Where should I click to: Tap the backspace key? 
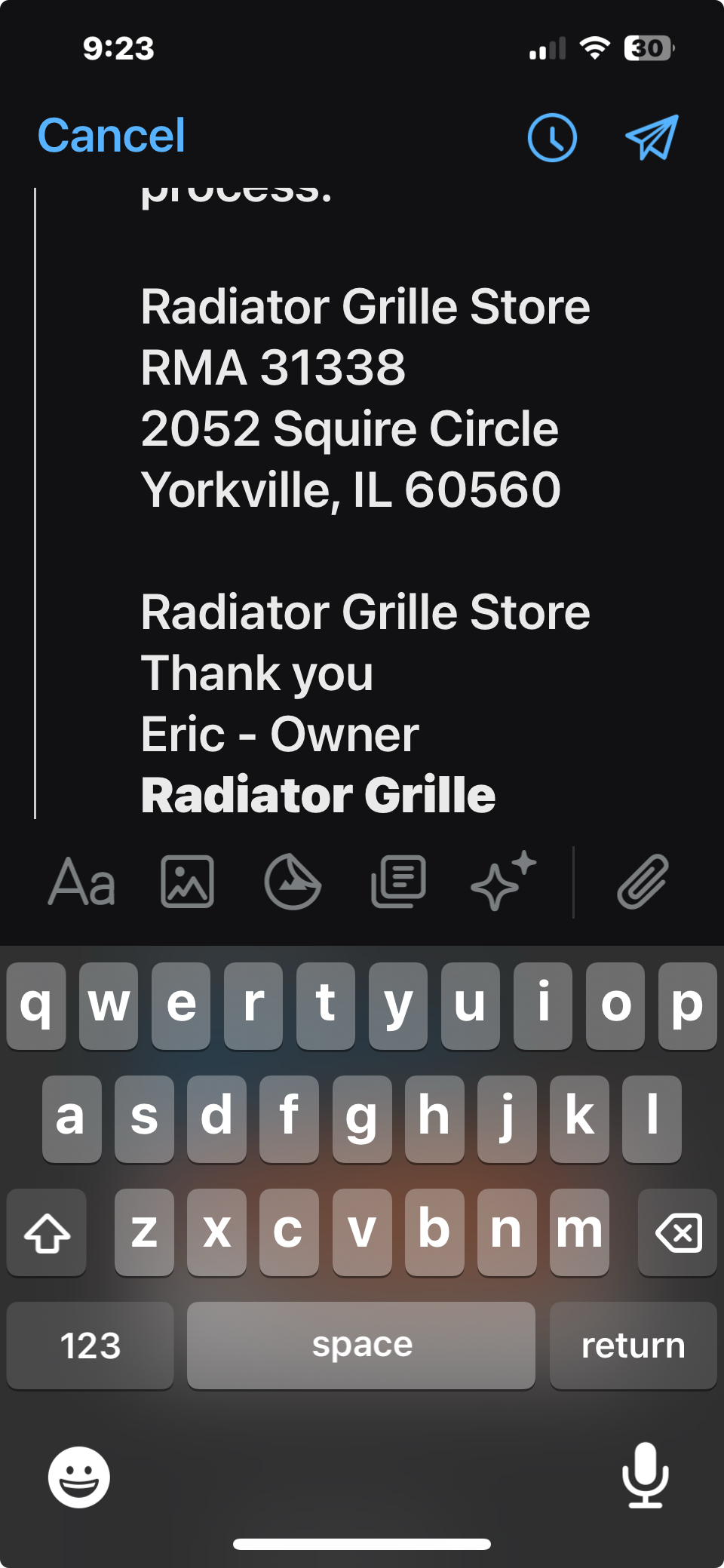click(677, 1232)
